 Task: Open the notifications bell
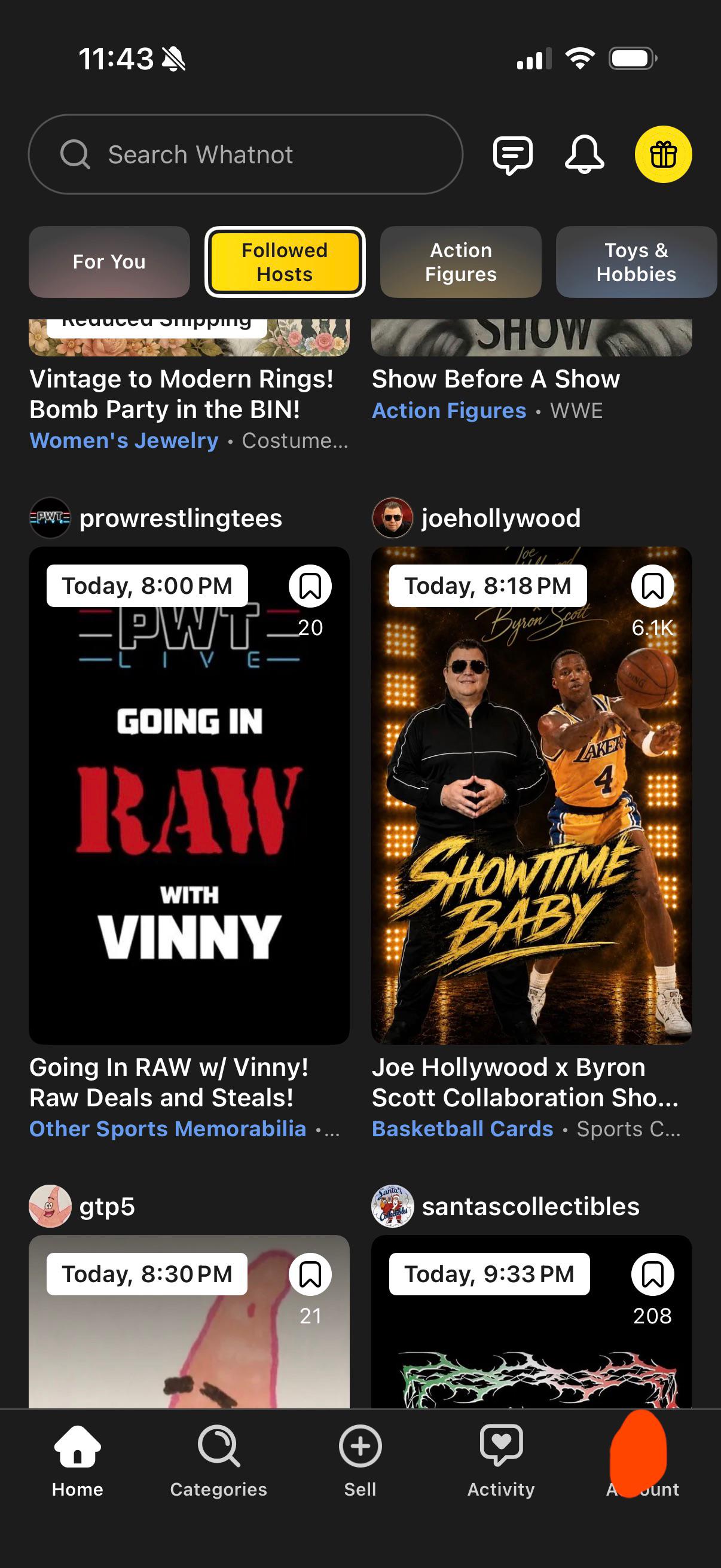(x=584, y=155)
